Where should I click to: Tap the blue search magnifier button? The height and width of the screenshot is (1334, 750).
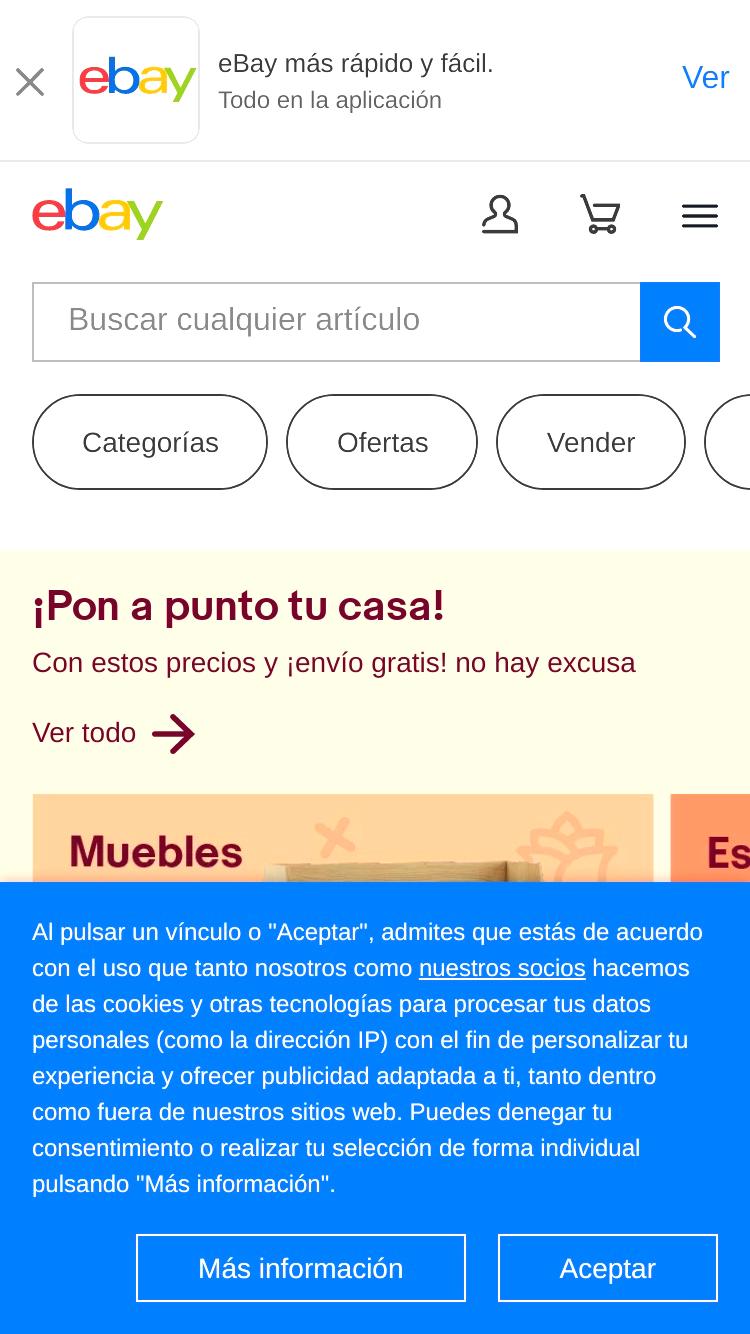click(x=680, y=322)
